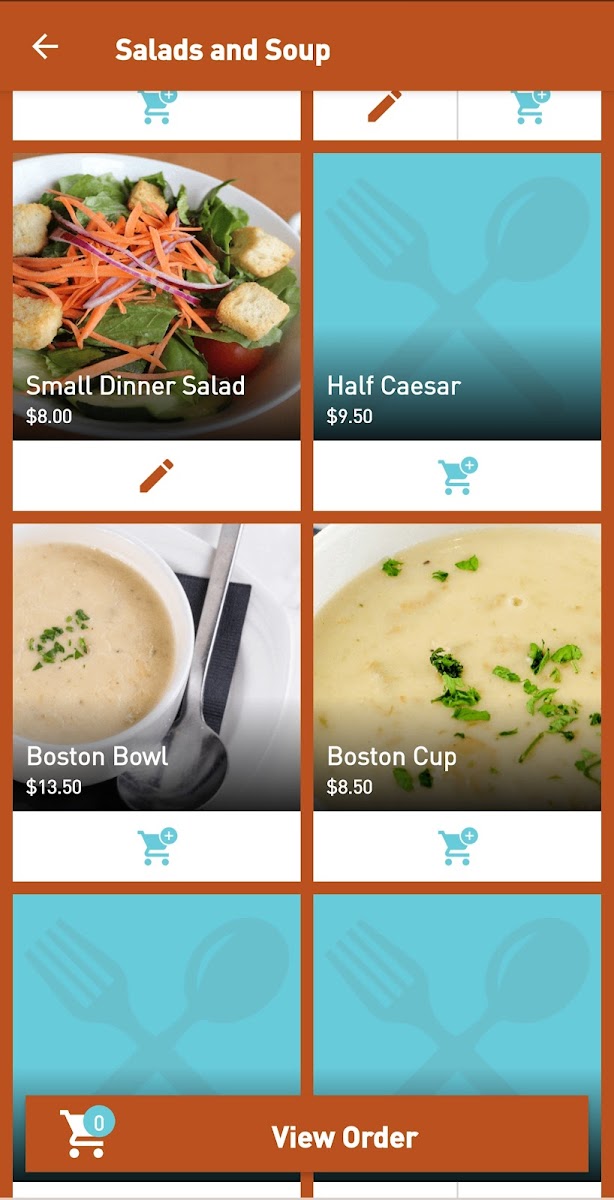Screen dimensions: 614x1200
Task: Add Boston Bowl to the cart
Action: [156, 846]
